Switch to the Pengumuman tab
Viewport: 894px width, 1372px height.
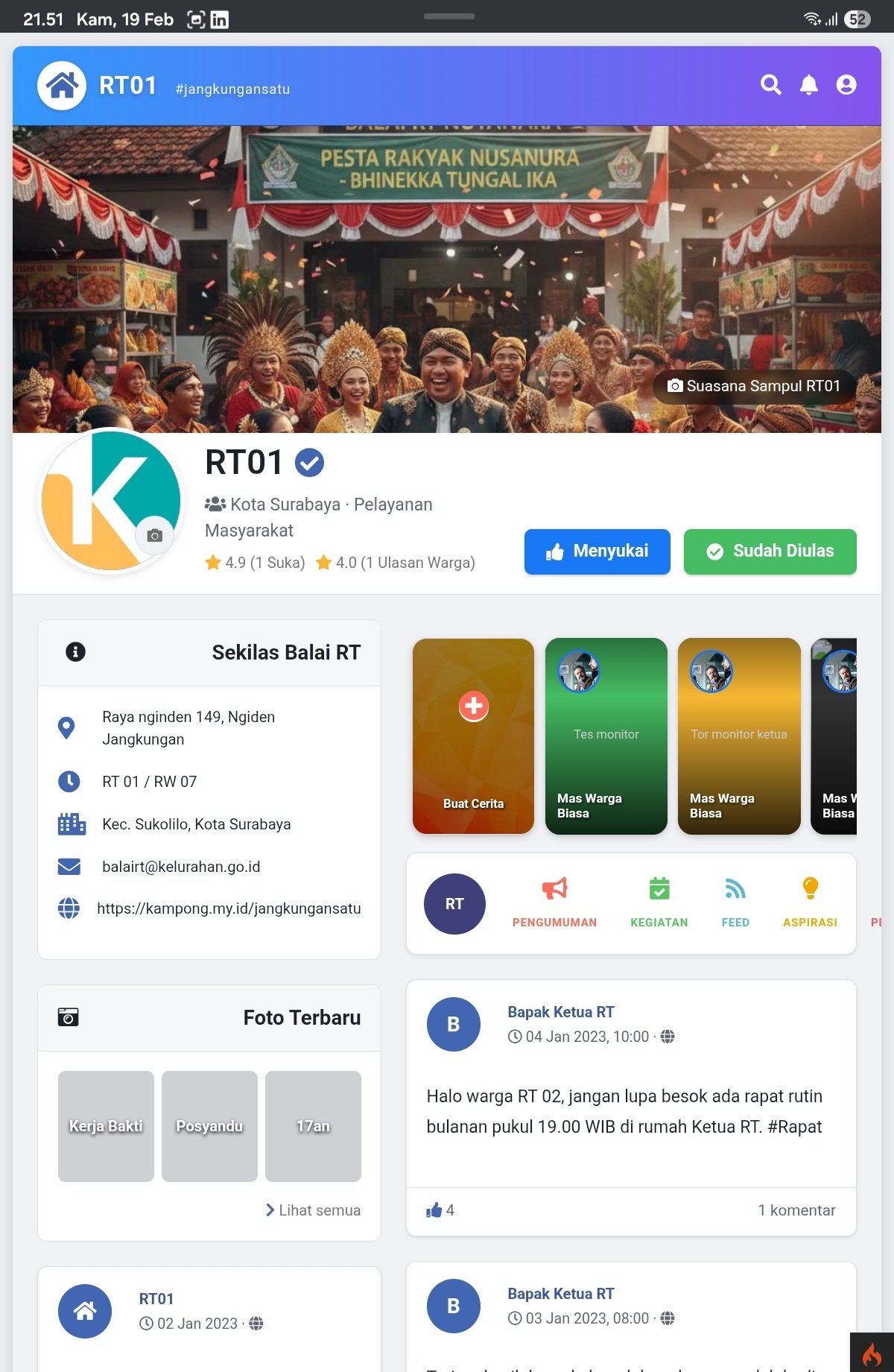tap(554, 902)
